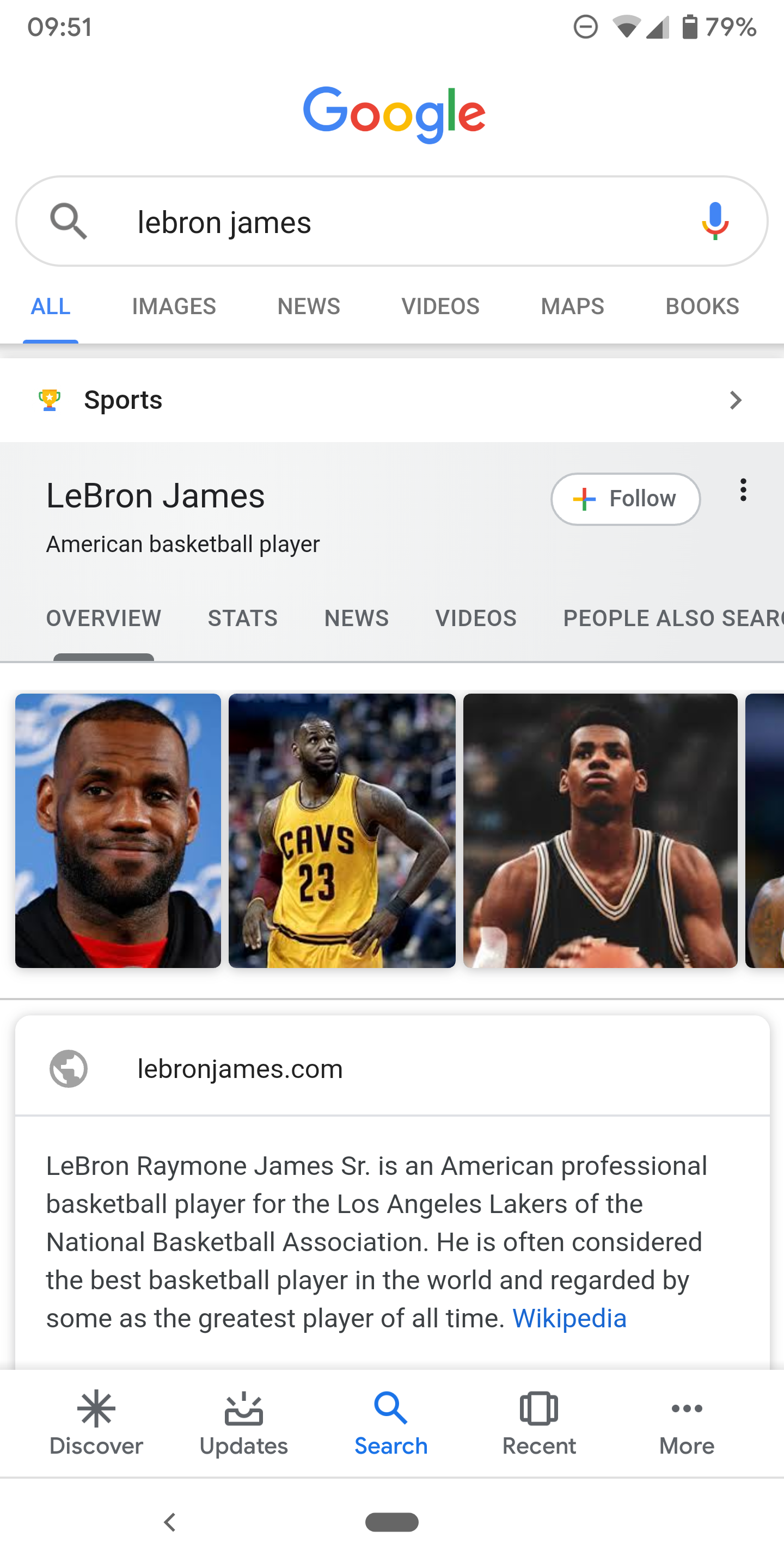Viewport: 784px width, 1568px height.
Task: Tap the More icon in bottom navigation
Action: [687, 1407]
